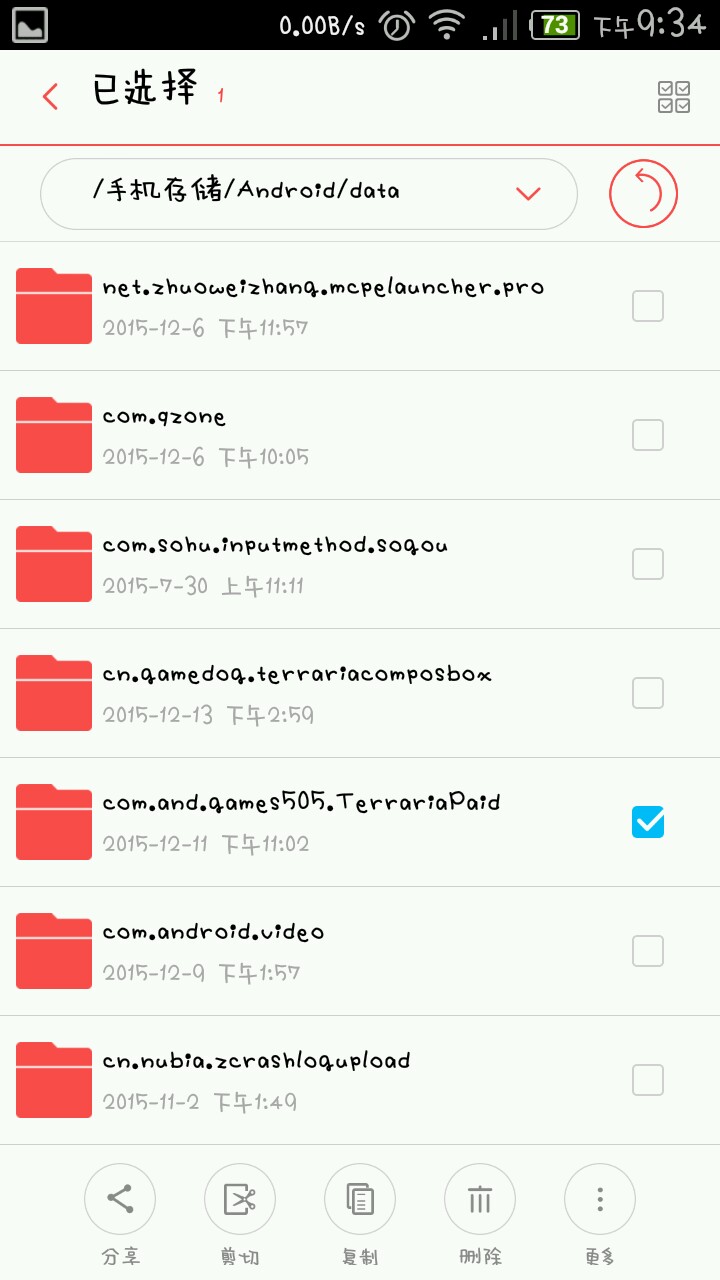Screen dimensions: 720x1280
Task: Share the selected folder with 分享
Action: [120, 1200]
